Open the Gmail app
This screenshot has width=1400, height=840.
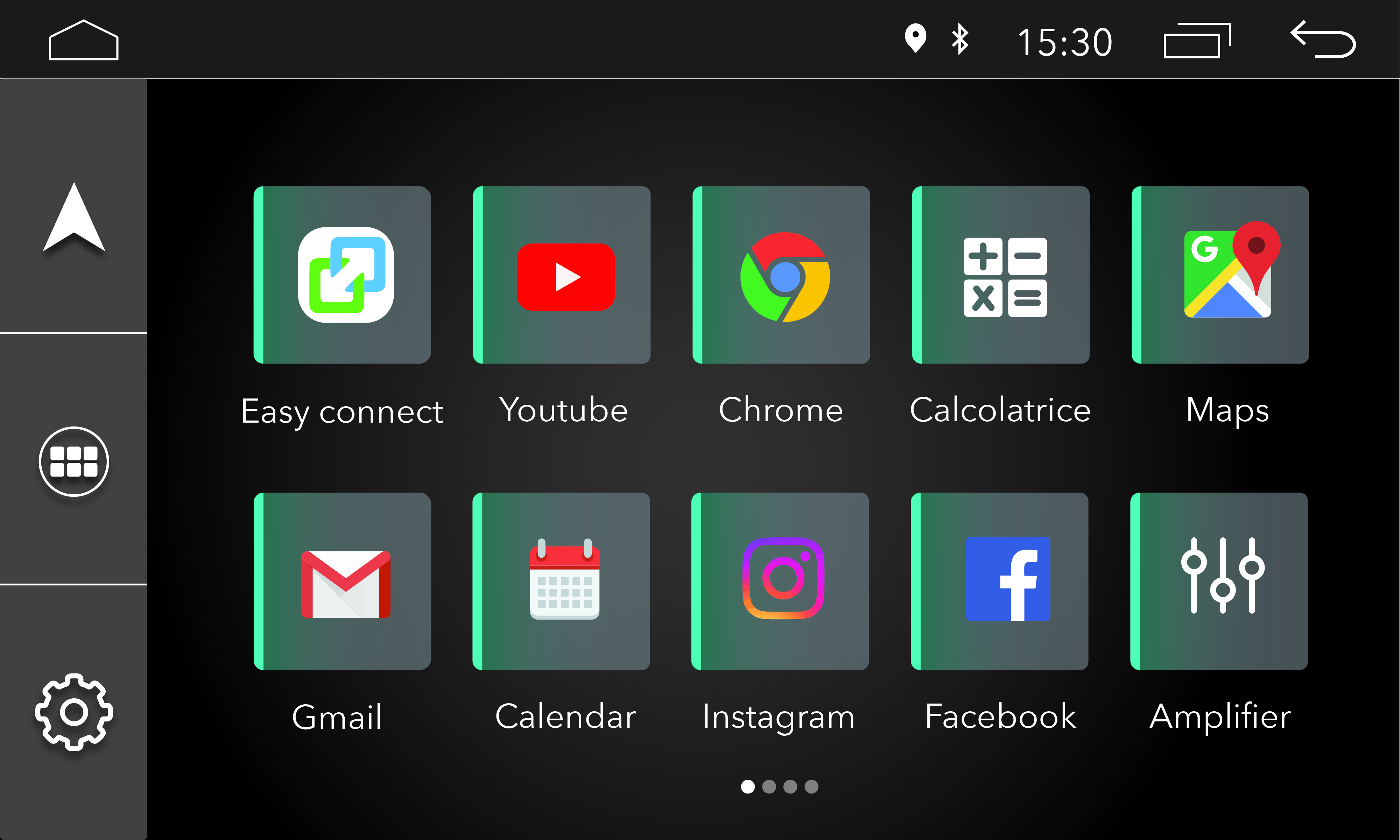(x=342, y=581)
